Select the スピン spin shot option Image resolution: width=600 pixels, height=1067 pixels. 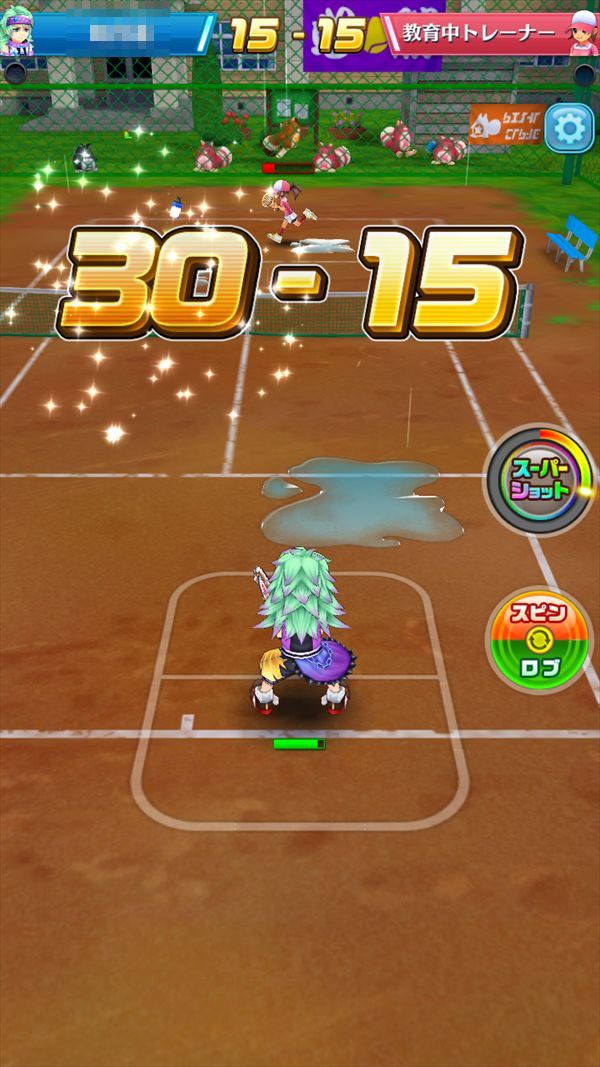pos(541,614)
